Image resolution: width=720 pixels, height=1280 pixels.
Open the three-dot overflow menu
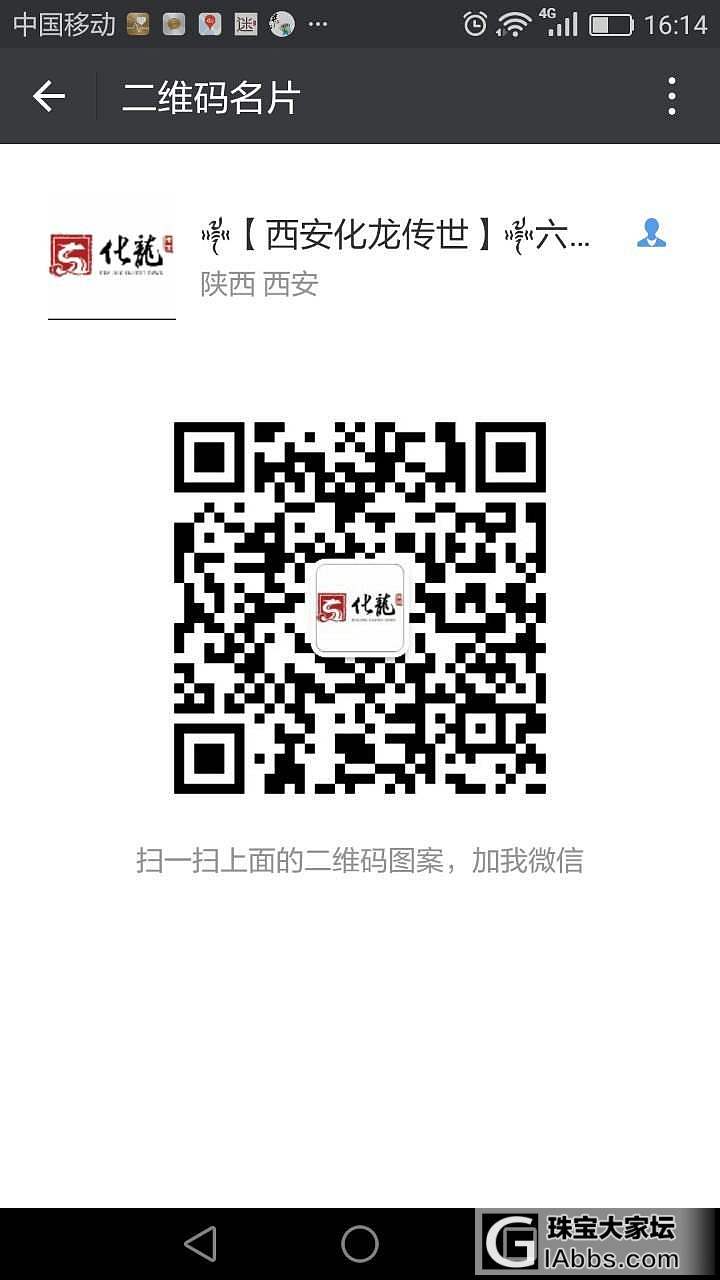click(672, 97)
